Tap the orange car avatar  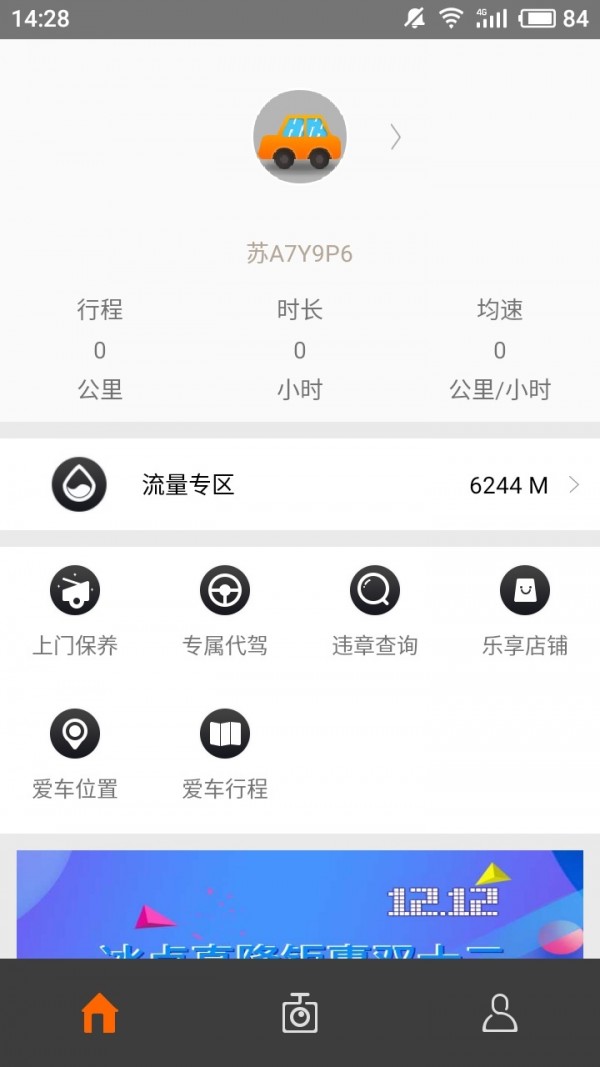coord(299,137)
